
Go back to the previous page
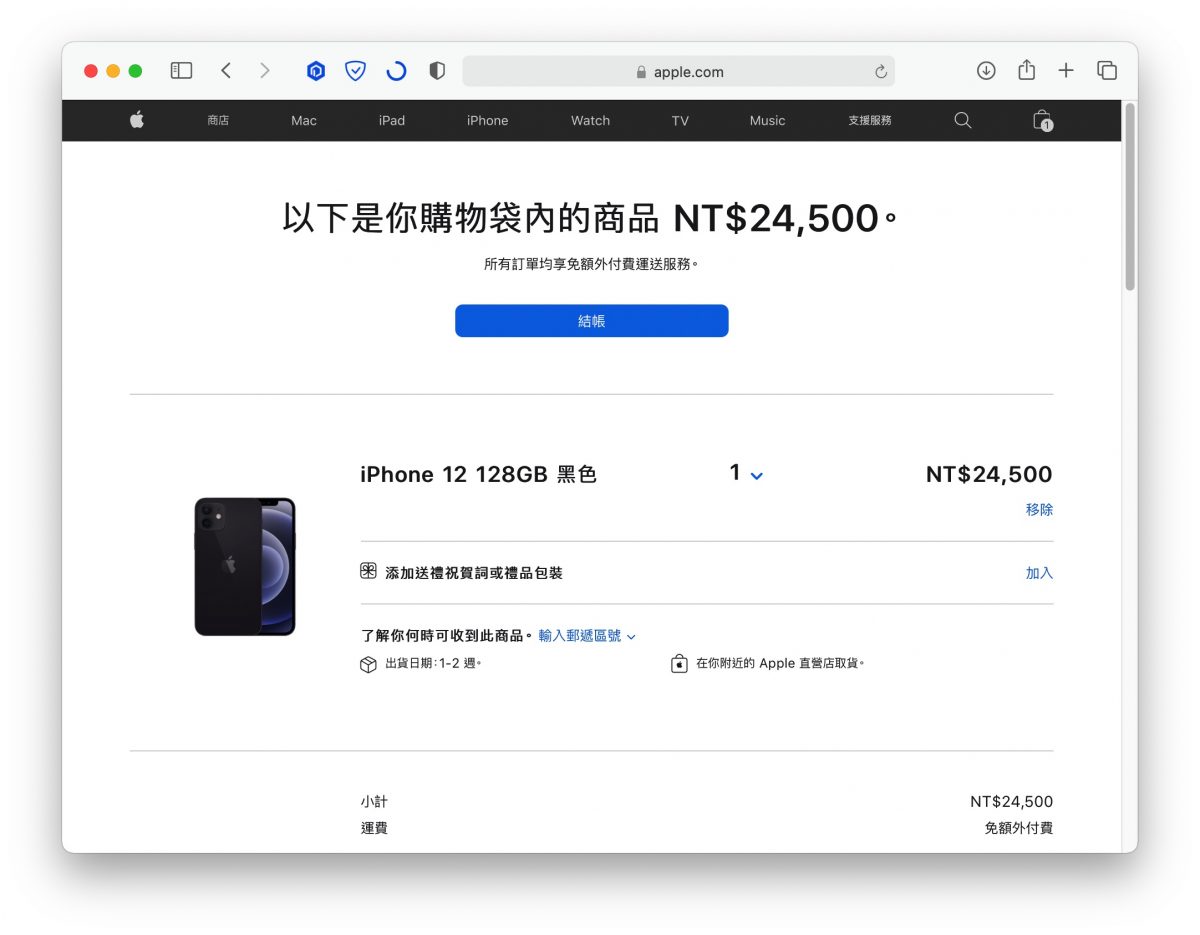pyautogui.click(x=226, y=70)
